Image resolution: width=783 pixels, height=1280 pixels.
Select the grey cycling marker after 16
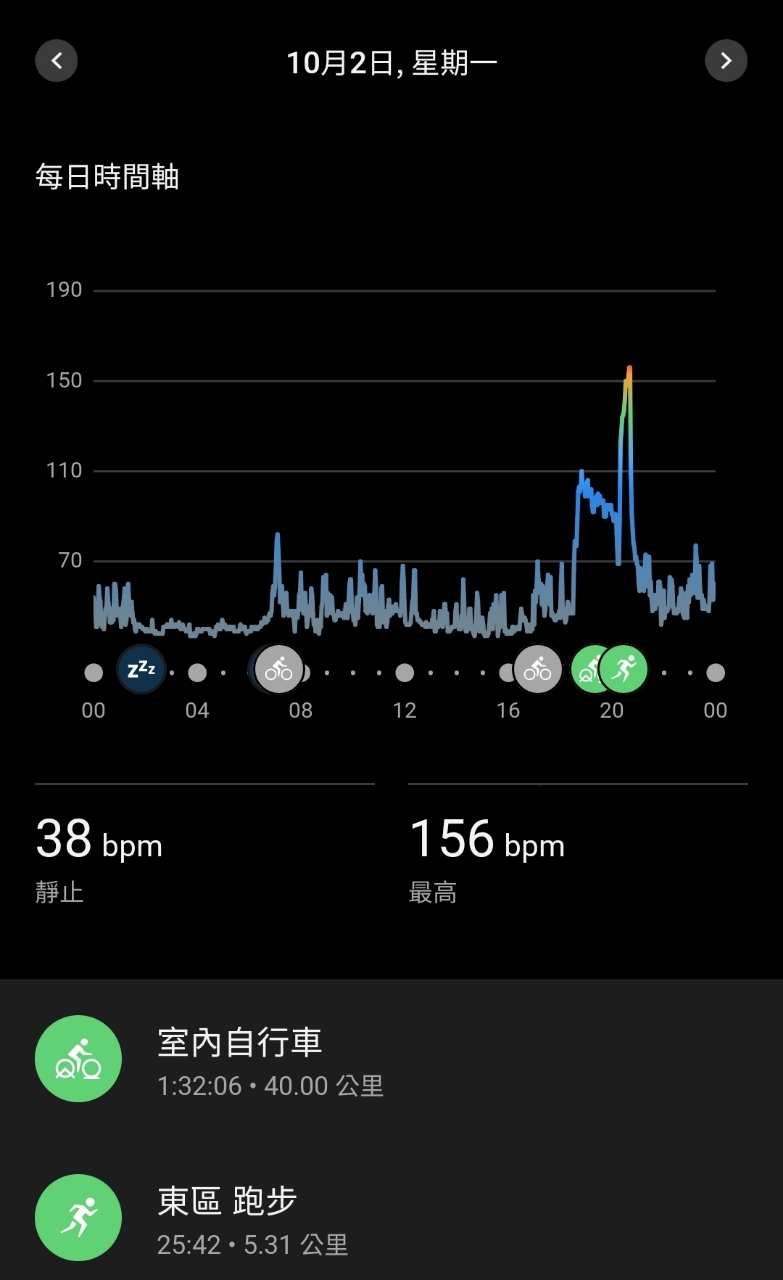pos(537,669)
